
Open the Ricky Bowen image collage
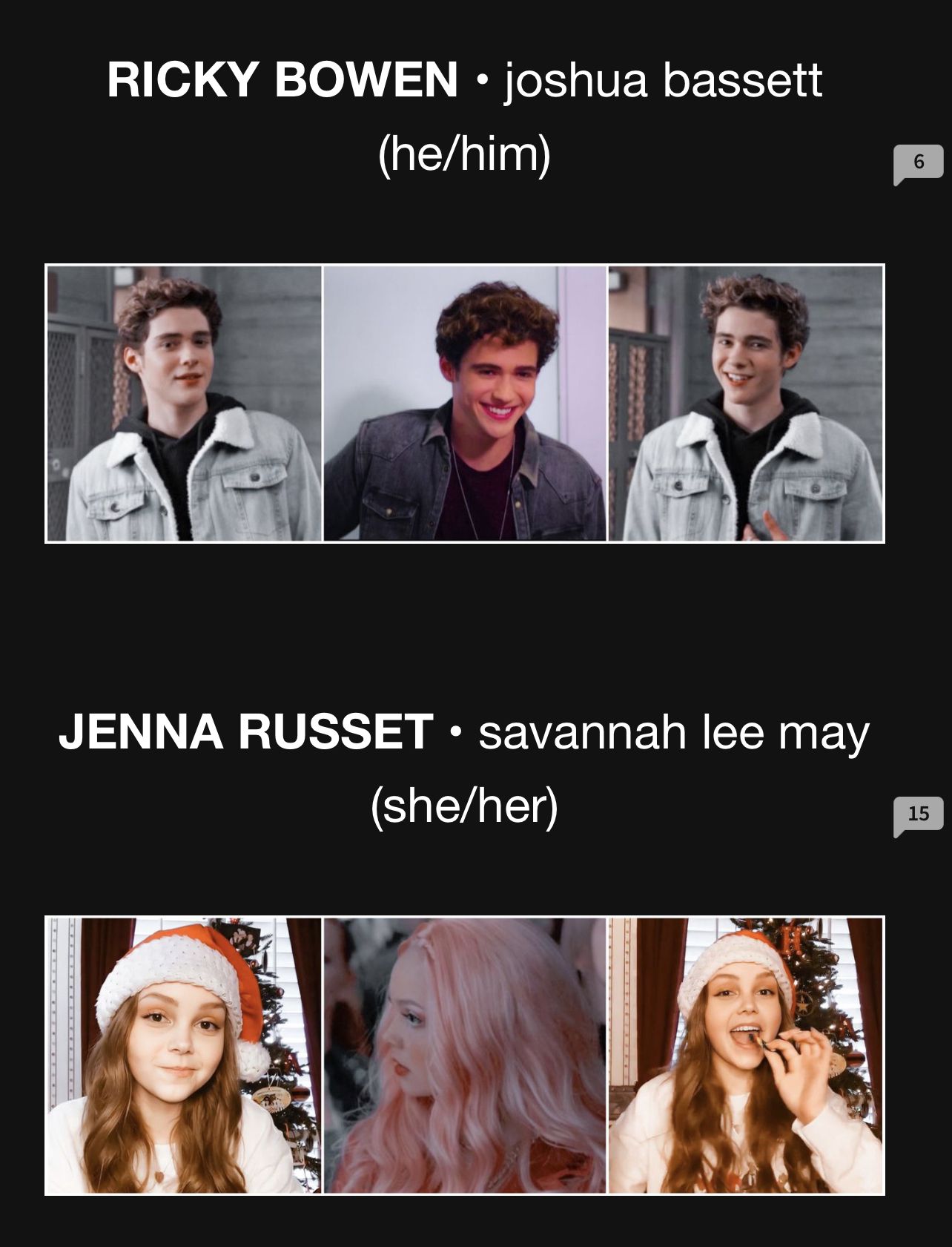click(x=465, y=404)
